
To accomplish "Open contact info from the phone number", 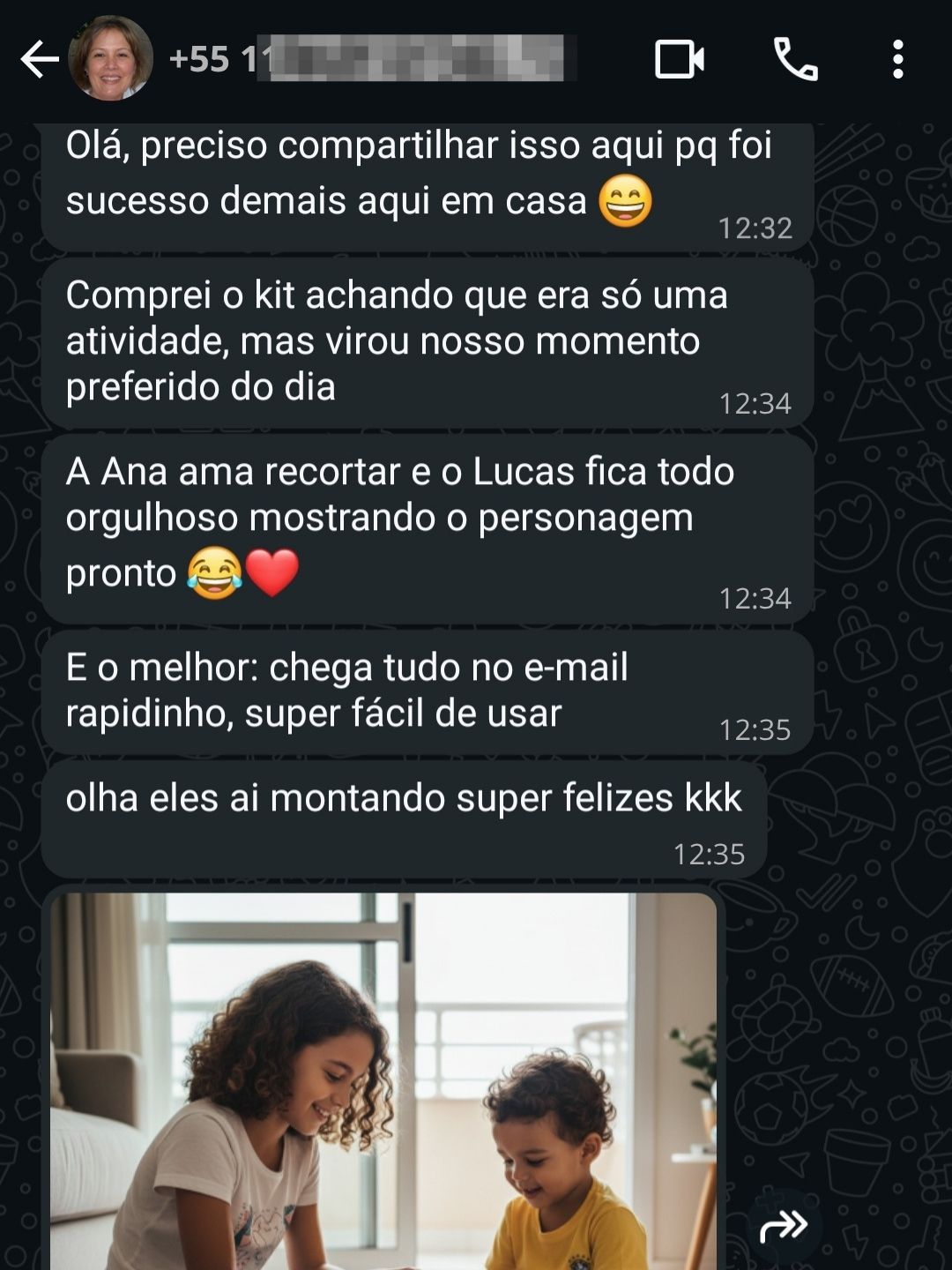I will 370,59.
